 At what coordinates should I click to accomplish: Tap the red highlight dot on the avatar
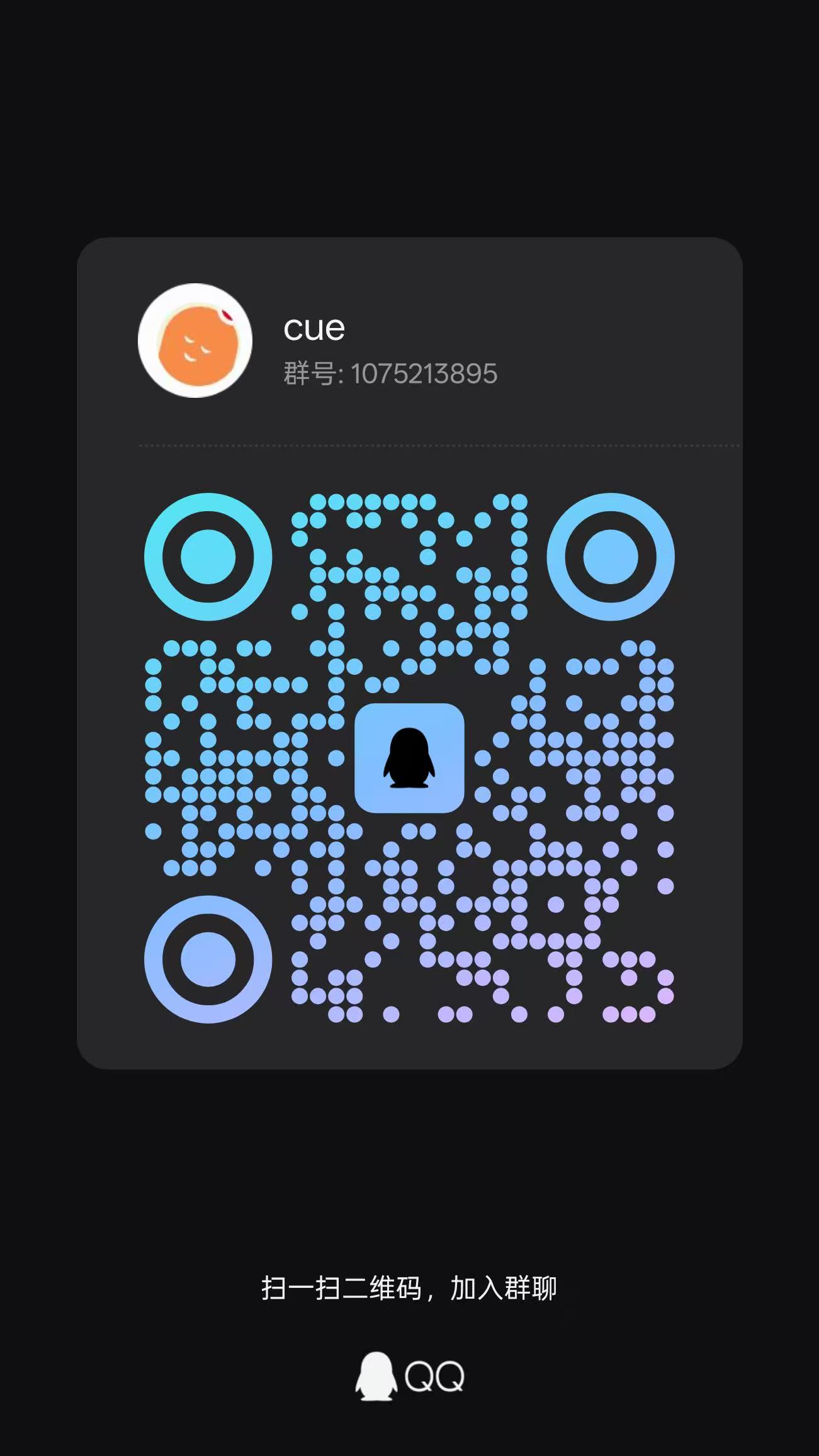point(227,314)
